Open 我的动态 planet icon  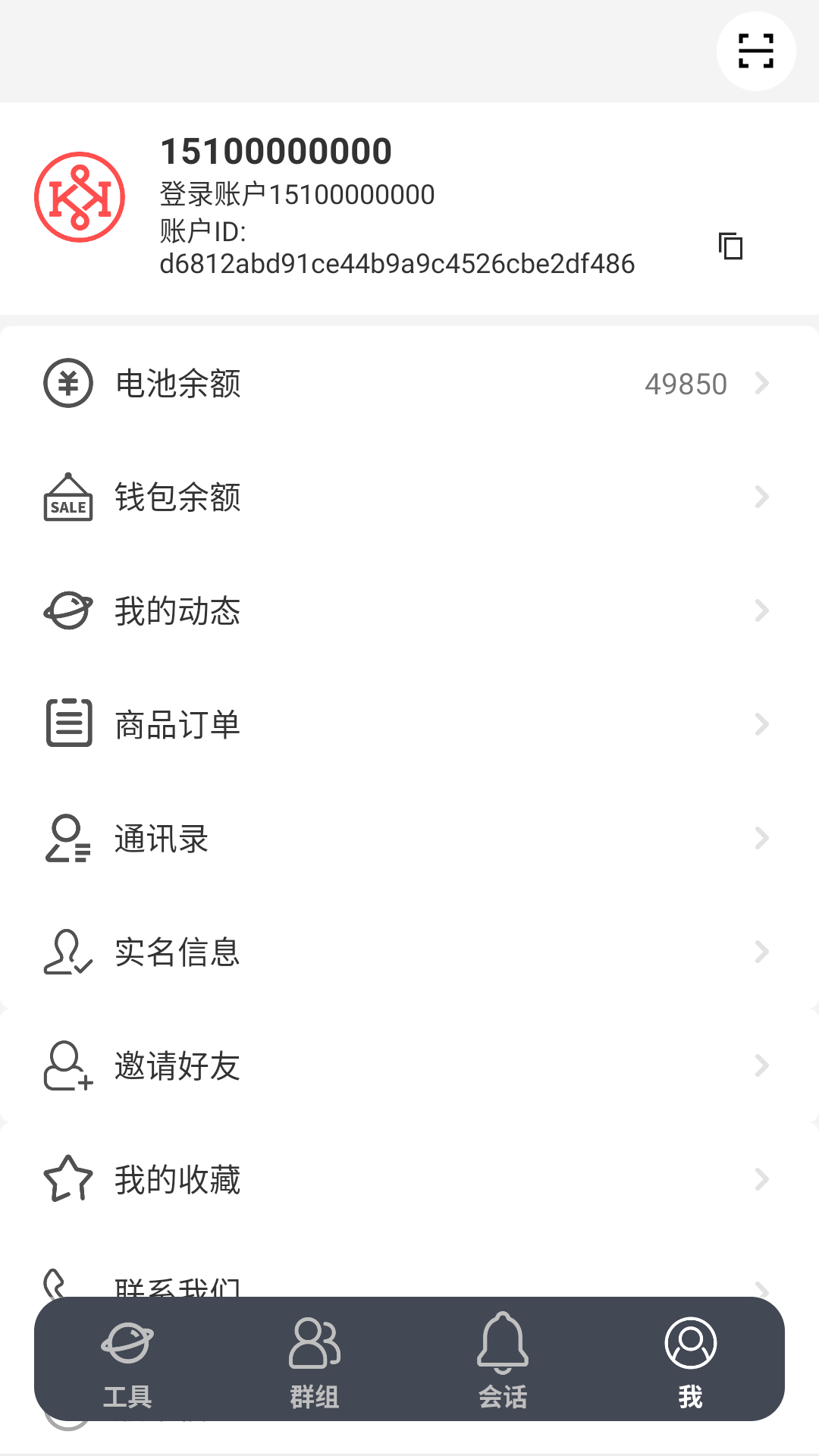point(67,611)
